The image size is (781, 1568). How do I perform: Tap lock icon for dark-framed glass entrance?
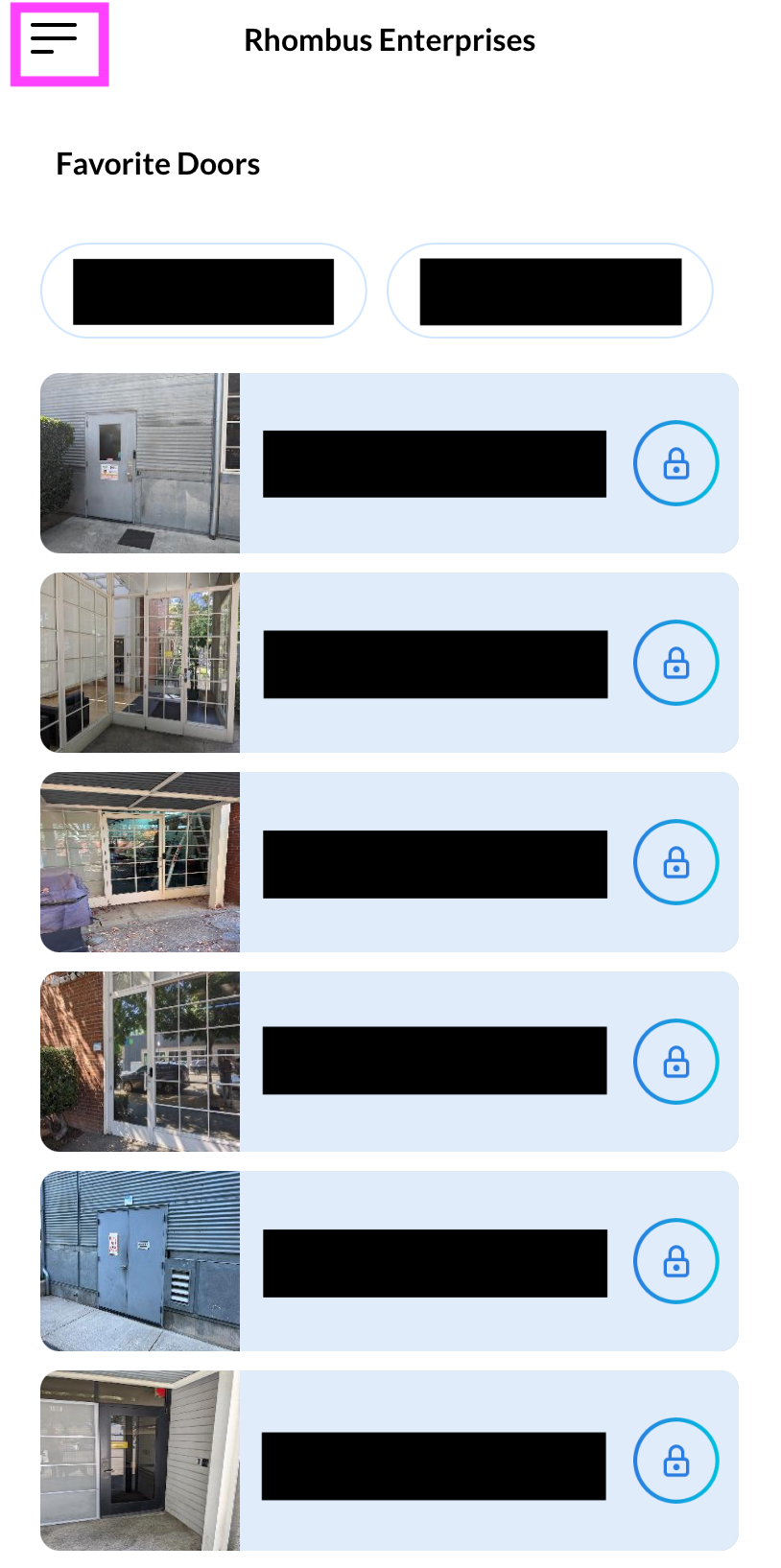675,1461
